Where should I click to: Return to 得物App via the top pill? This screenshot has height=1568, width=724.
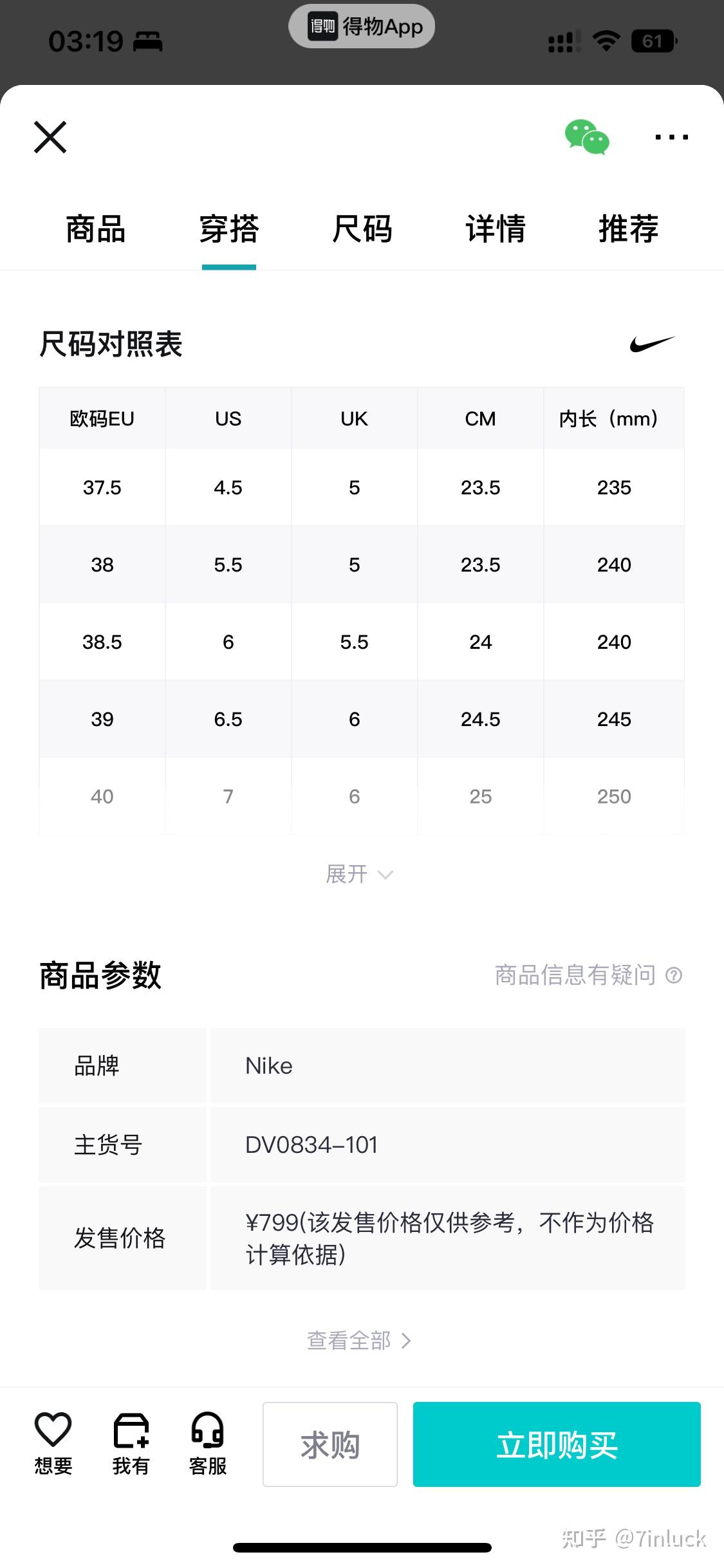pos(362,26)
